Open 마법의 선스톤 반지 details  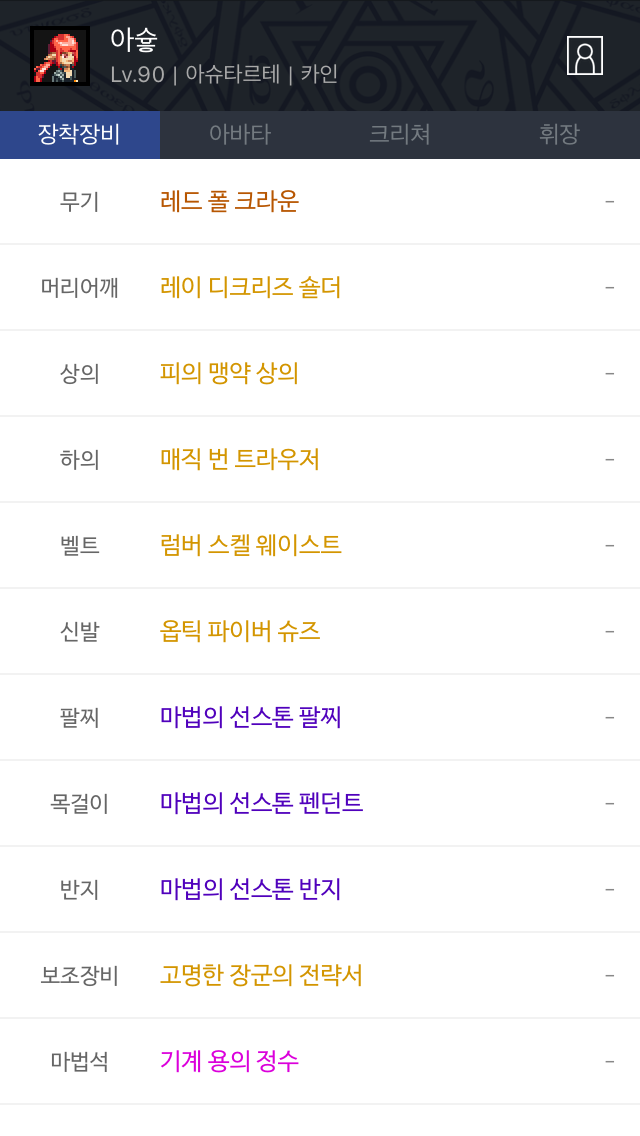(x=251, y=890)
